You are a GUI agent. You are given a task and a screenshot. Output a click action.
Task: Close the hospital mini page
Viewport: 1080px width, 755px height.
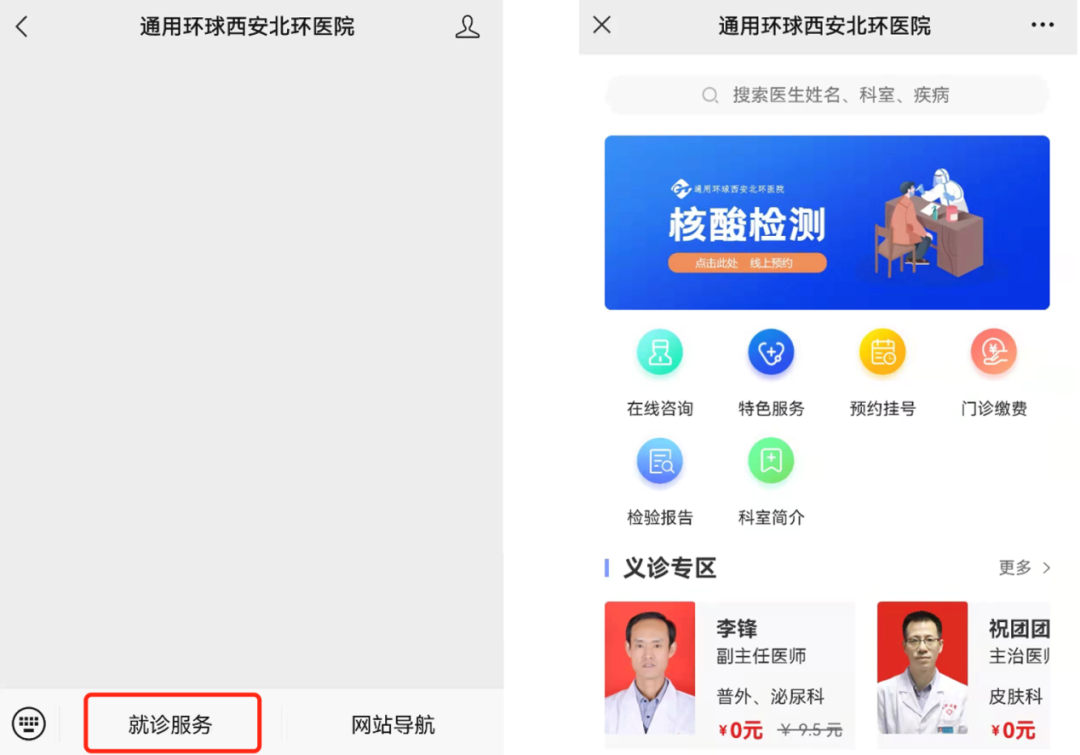602,25
